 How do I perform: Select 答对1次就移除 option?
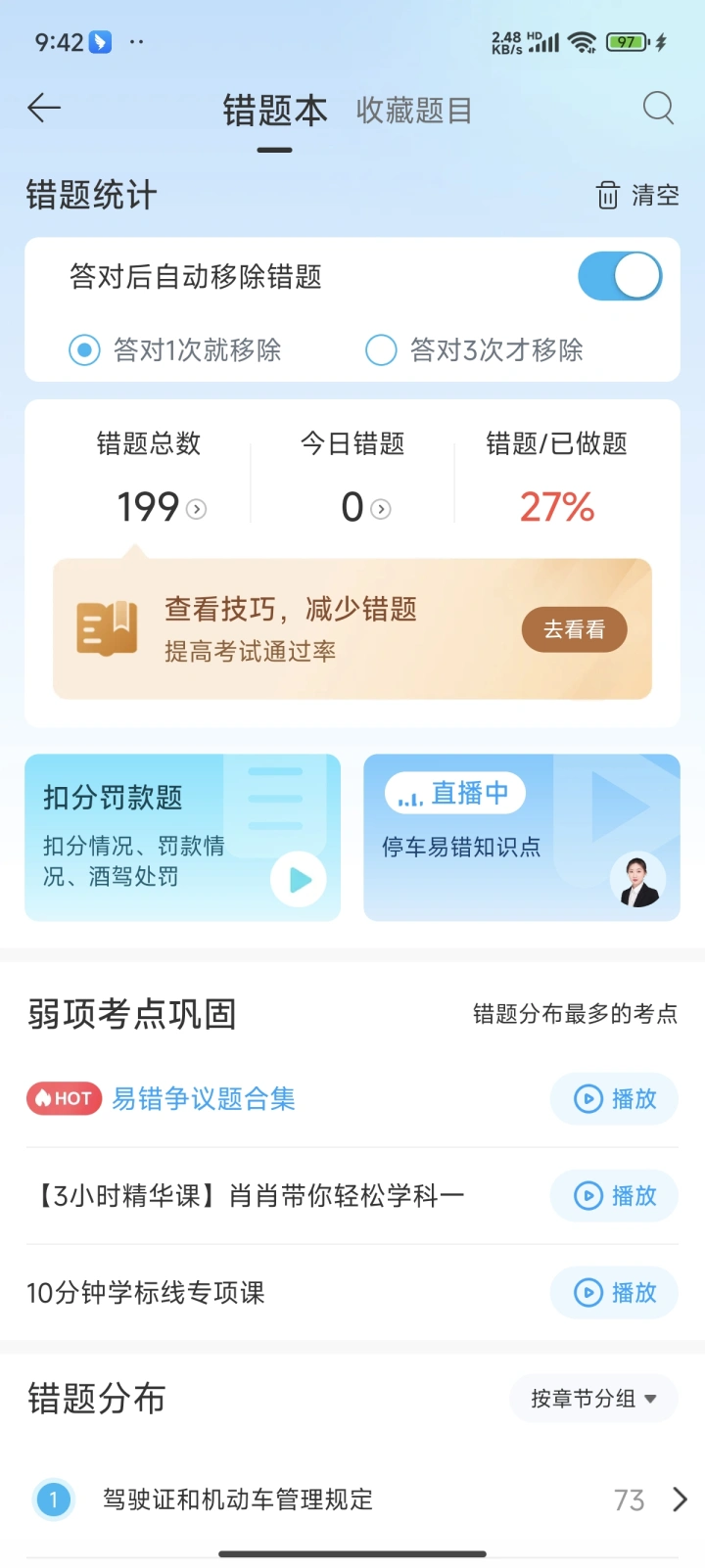click(85, 349)
